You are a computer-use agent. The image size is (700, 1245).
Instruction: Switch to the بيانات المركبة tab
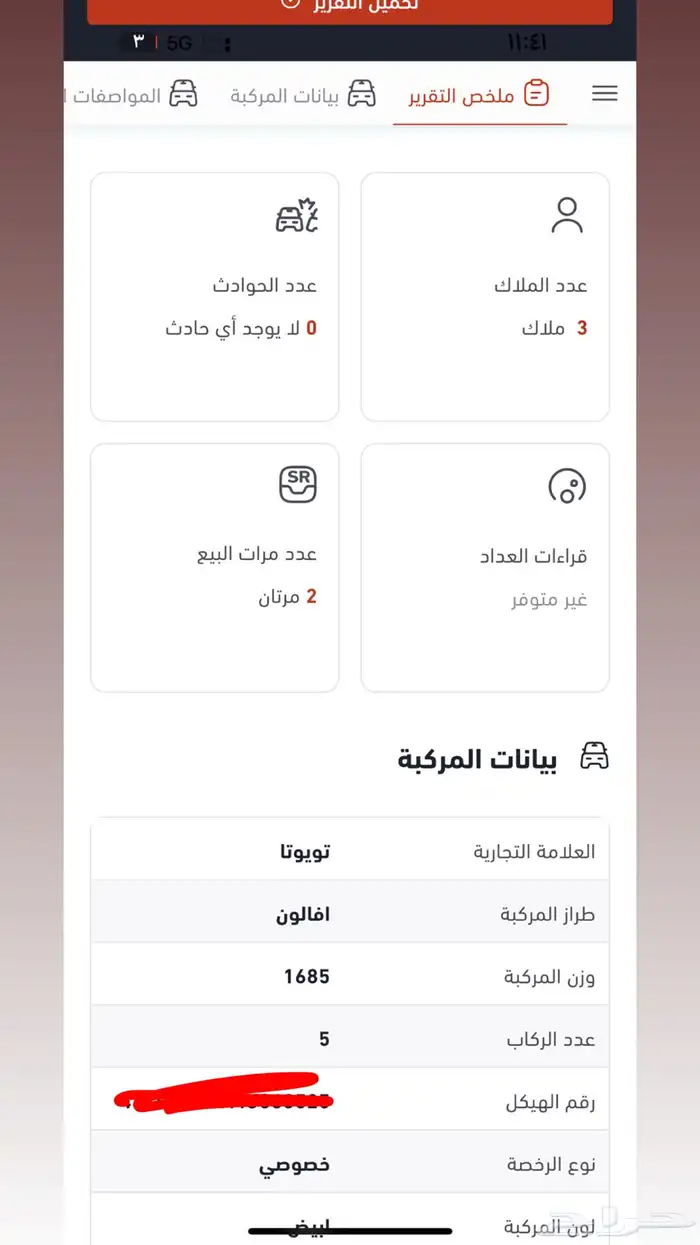coord(303,95)
